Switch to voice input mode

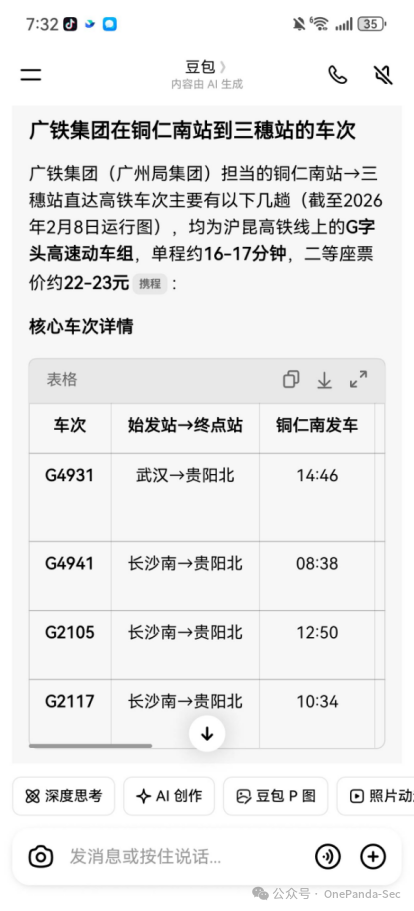(327, 856)
